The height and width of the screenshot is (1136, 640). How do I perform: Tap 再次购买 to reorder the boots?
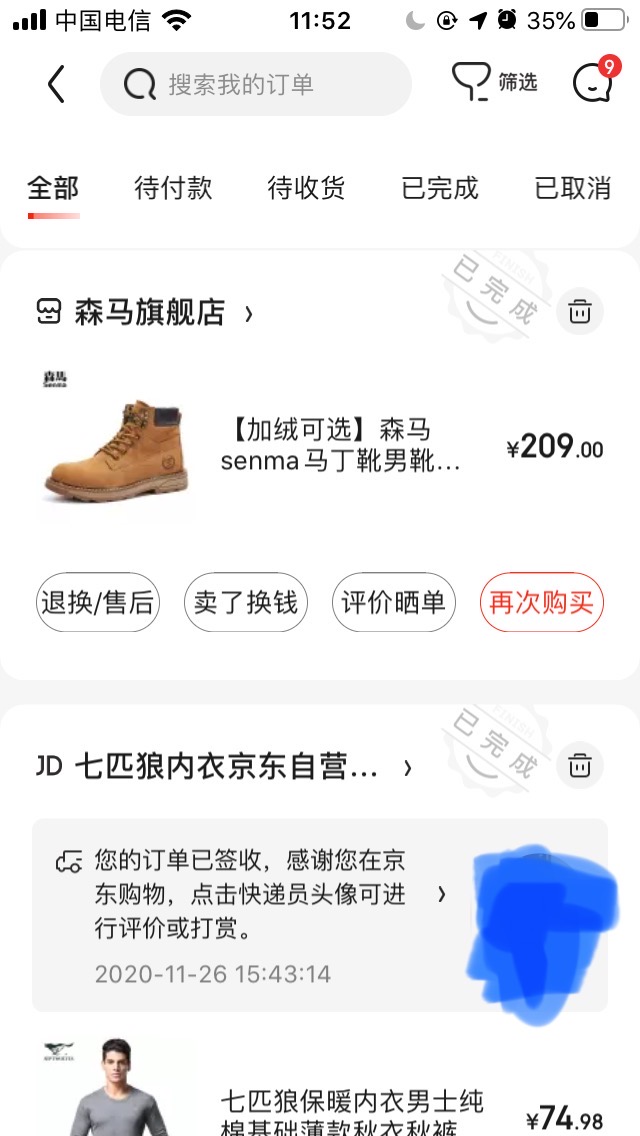(x=541, y=602)
